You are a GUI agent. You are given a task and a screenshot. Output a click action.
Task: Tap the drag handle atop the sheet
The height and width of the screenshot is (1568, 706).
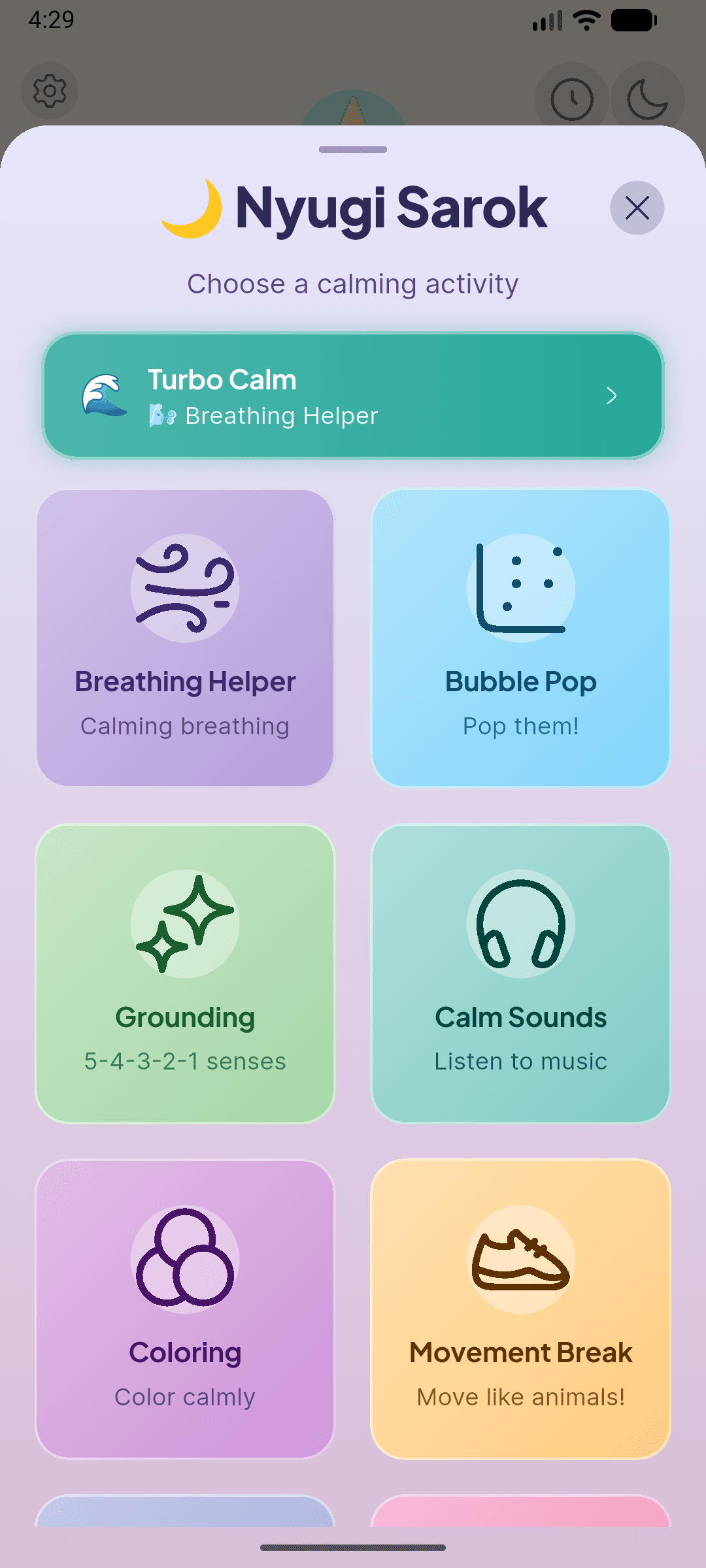[x=352, y=149]
